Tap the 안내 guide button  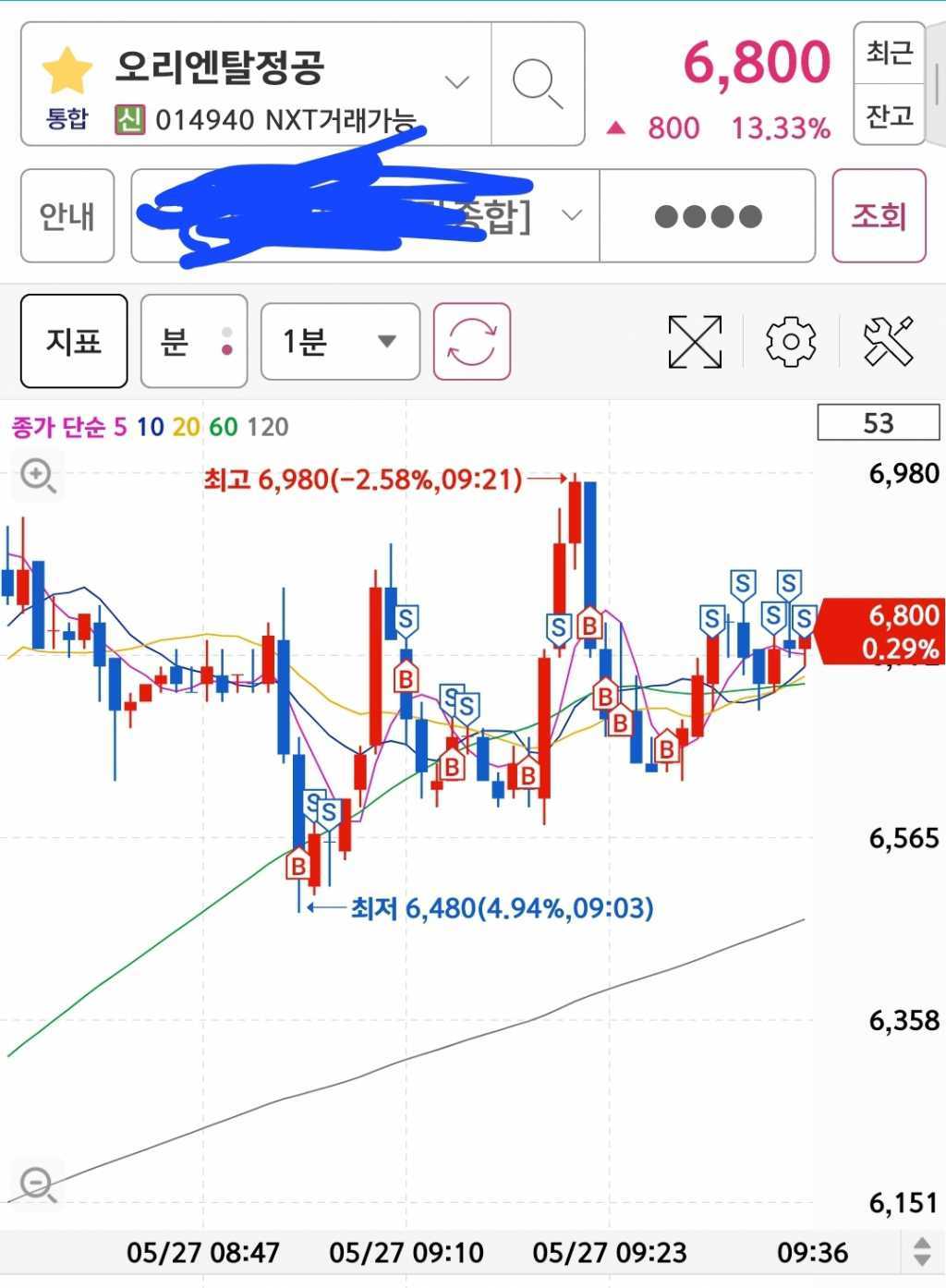pos(67,216)
